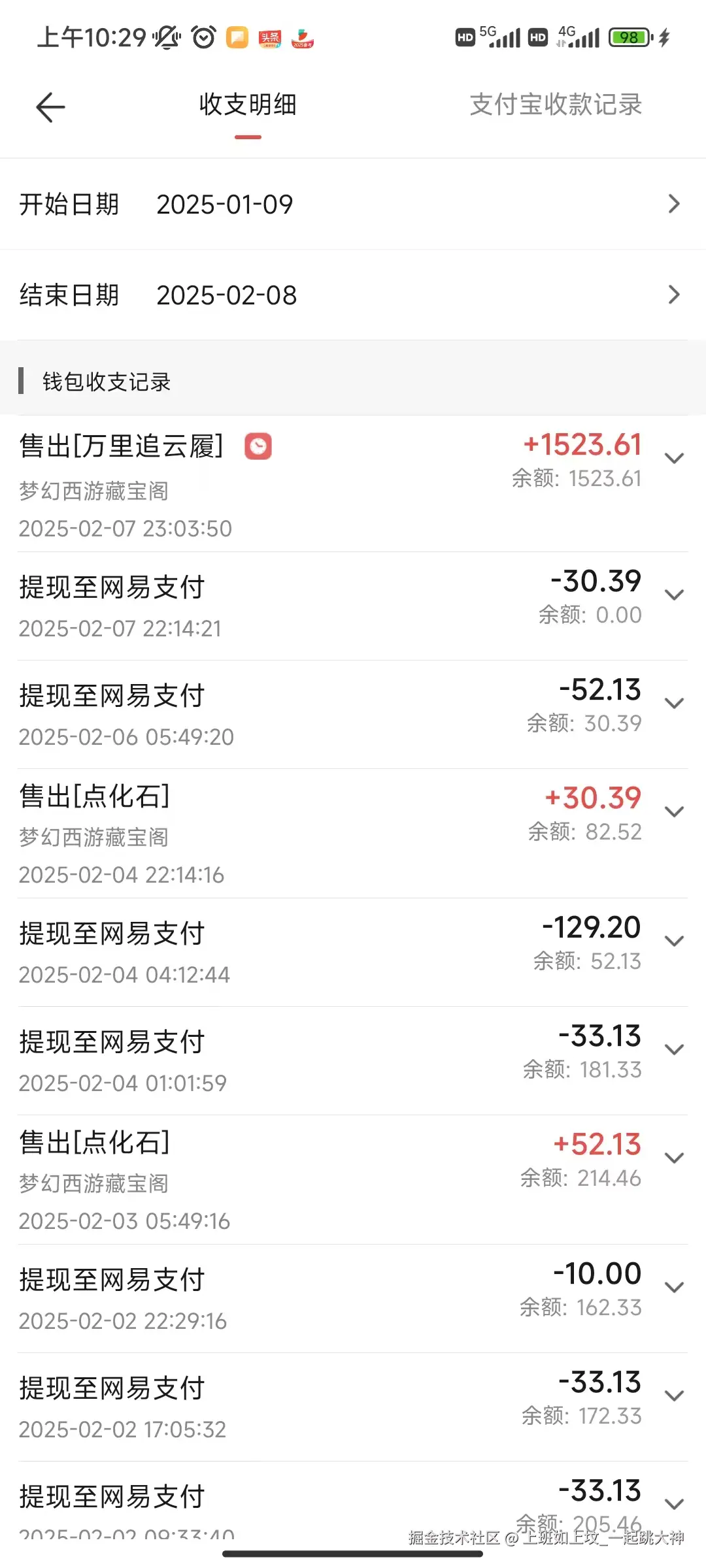
Task: Tap the mute/vibrate icon in status bar
Action: point(165,37)
